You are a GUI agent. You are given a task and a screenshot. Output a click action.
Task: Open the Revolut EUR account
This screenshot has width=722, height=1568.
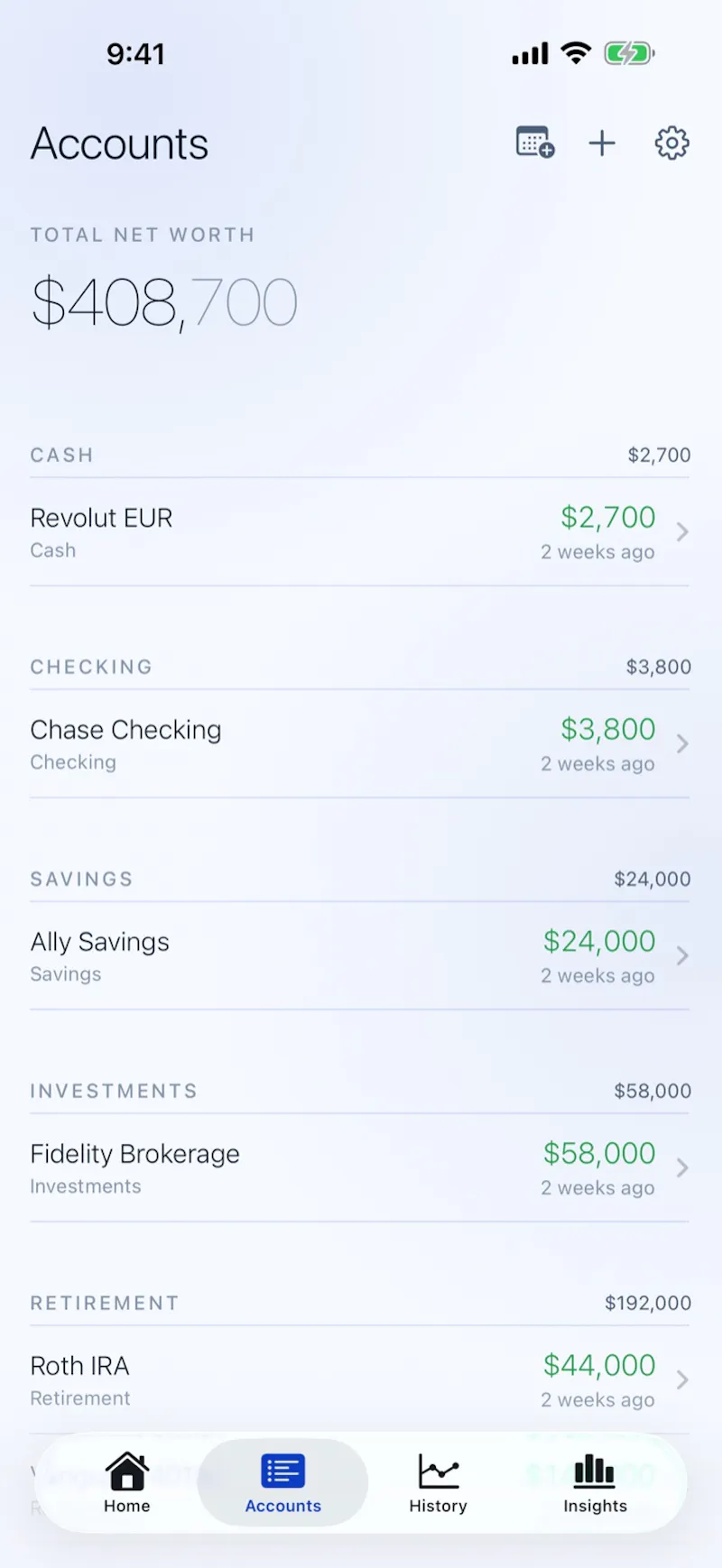tap(360, 532)
